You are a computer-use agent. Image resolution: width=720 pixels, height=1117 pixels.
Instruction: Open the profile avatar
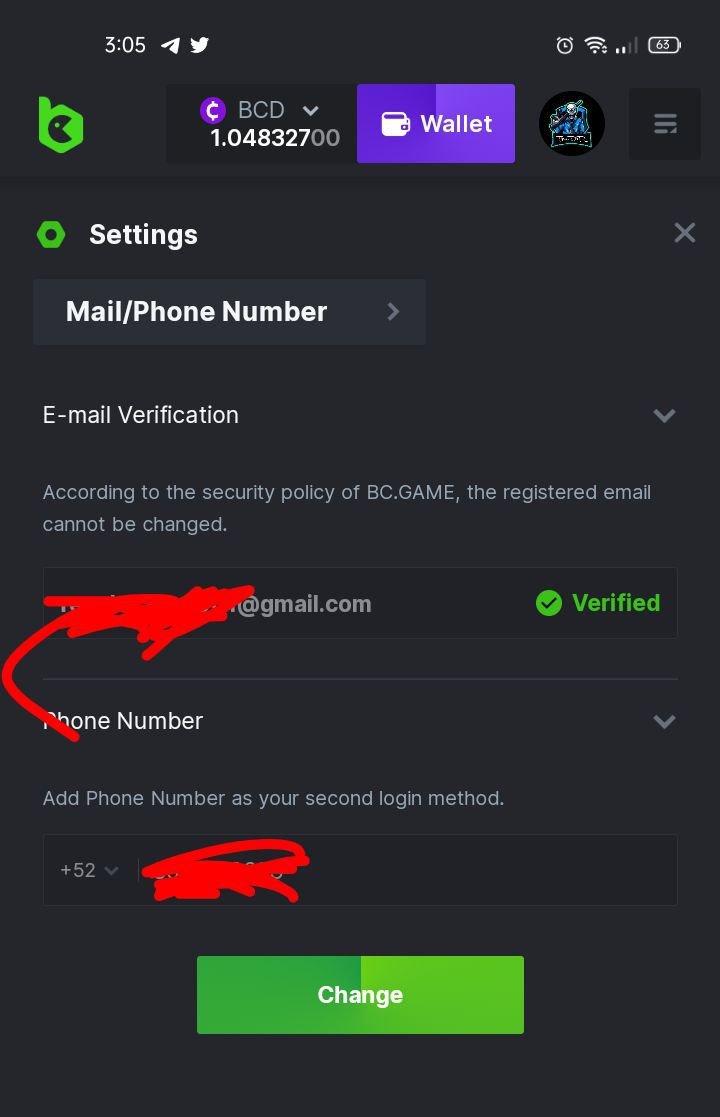pos(571,124)
